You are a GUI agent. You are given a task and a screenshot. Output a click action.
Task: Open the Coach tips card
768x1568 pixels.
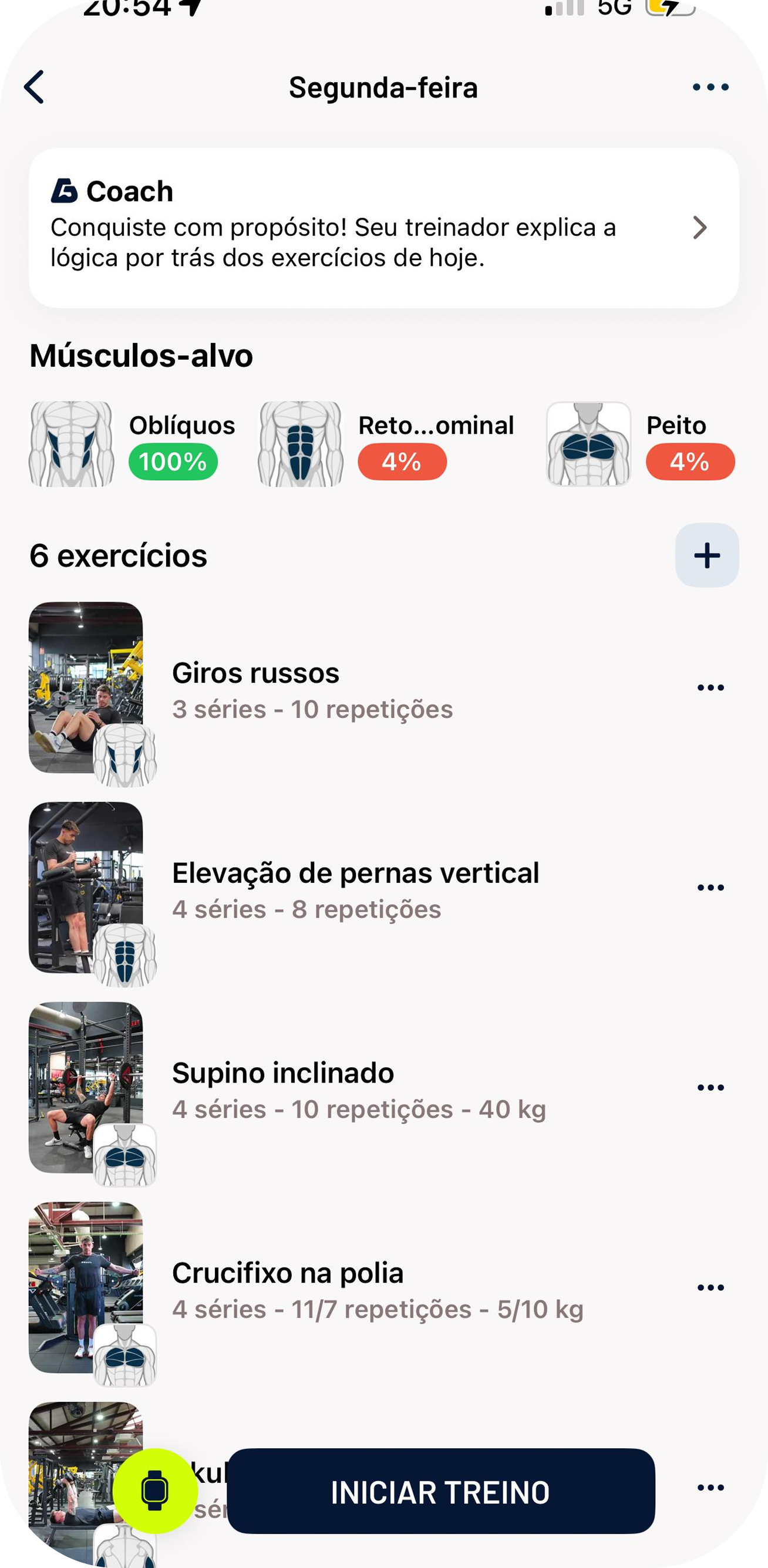pyautogui.click(x=383, y=228)
